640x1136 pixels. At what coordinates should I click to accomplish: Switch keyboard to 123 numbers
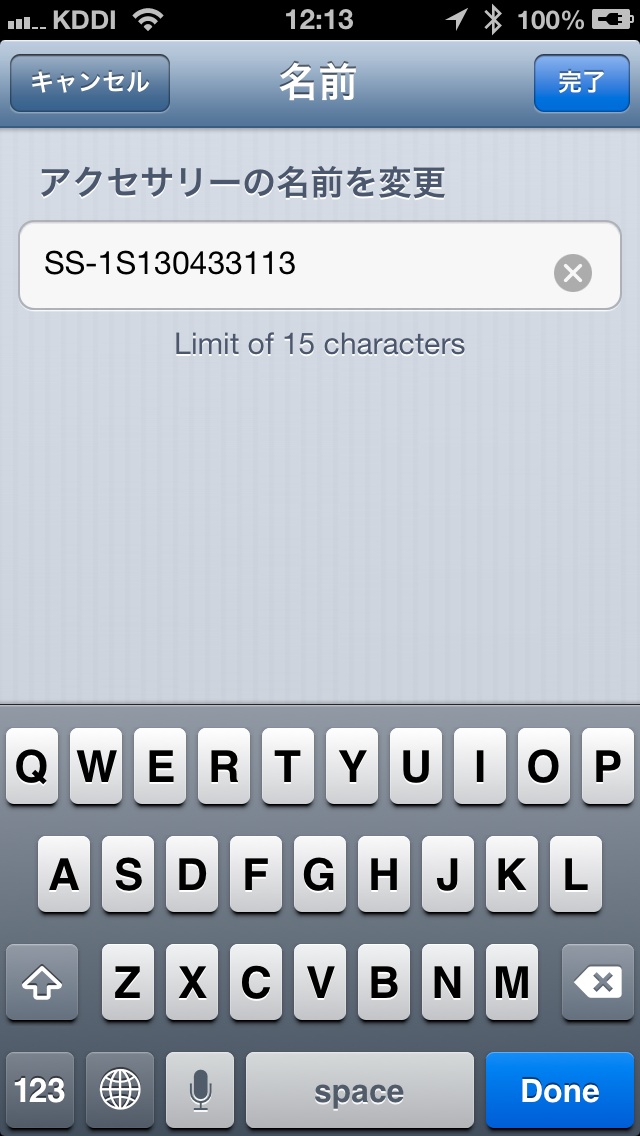(40, 1090)
